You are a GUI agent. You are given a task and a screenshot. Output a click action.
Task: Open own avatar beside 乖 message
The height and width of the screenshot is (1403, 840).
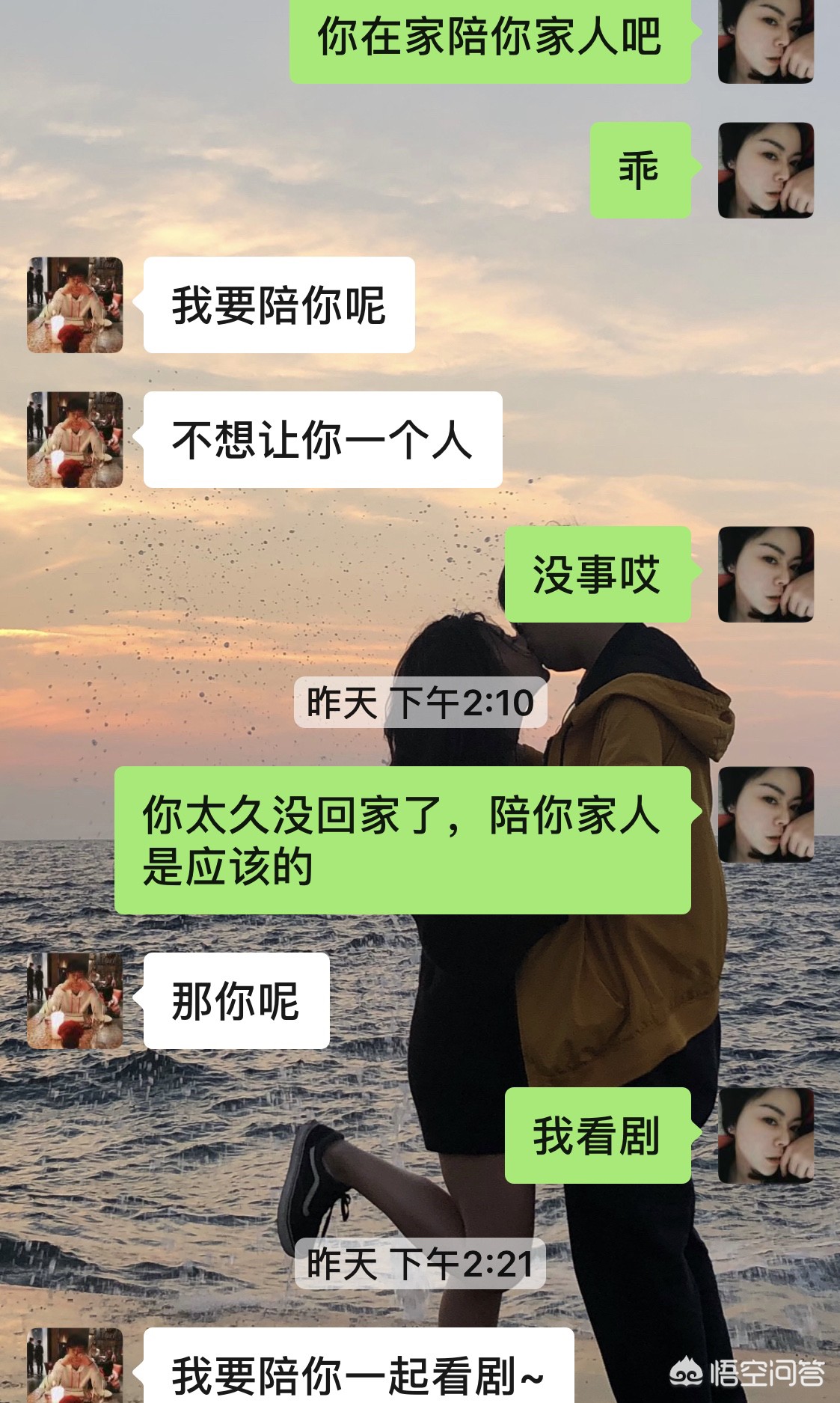[x=765, y=171]
